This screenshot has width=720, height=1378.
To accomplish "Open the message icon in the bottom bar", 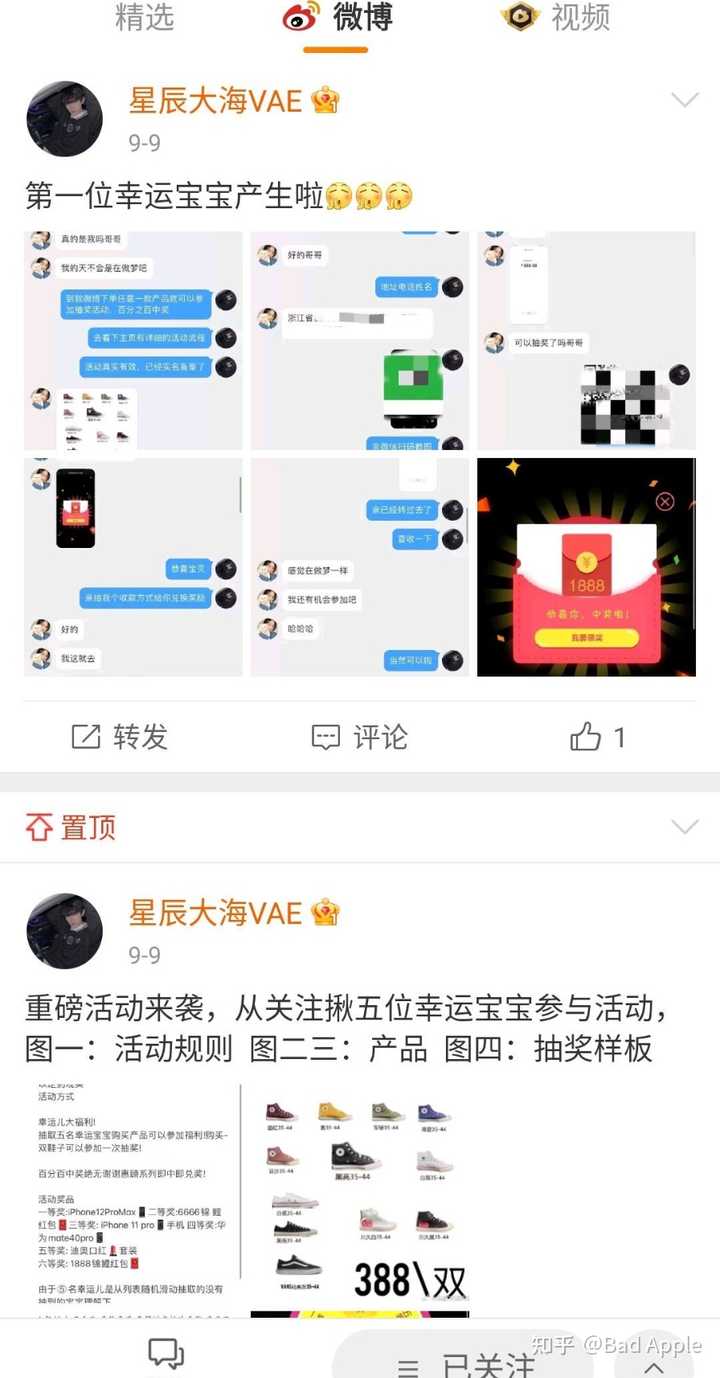I will click(166, 1354).
